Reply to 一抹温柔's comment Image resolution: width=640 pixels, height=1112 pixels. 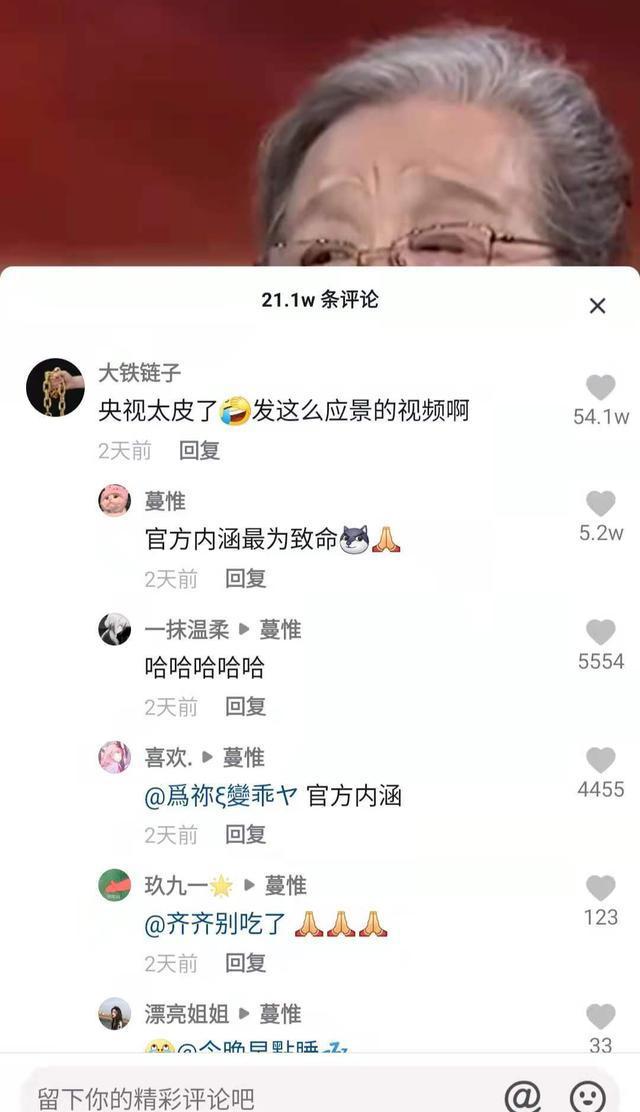click(x=245, y=706)
